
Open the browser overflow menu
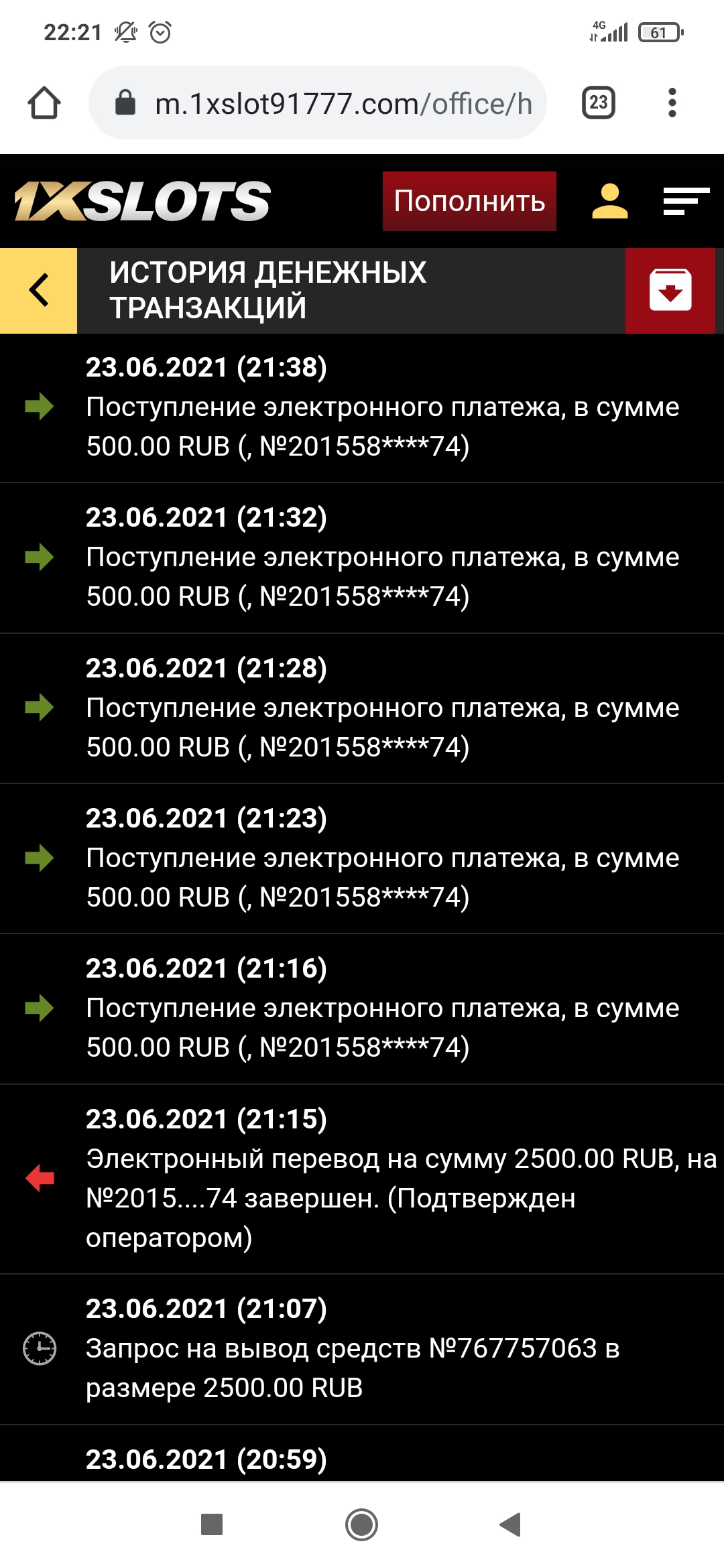672,103
